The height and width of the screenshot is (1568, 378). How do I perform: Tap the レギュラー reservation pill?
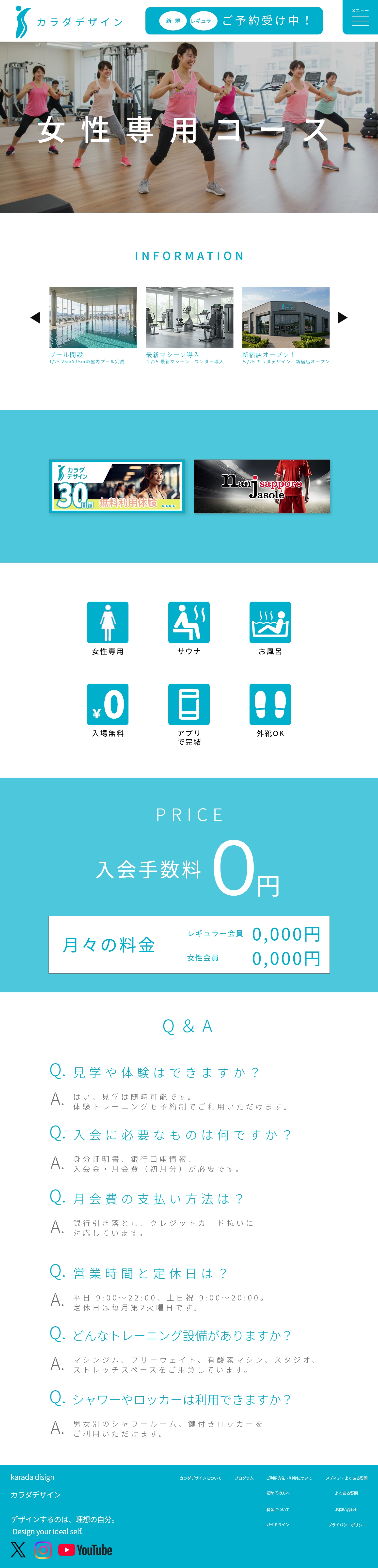click(x=203, y=21)
